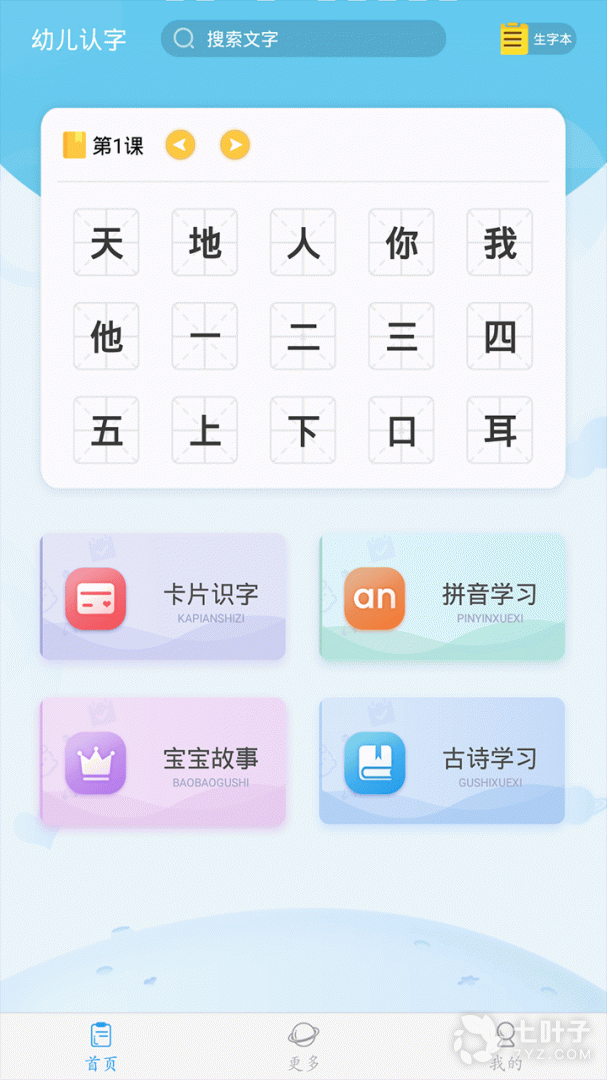Tap the character 你
Image resolution: width=607 pixels, height=1080 pixels.
(x=401, y=243)
